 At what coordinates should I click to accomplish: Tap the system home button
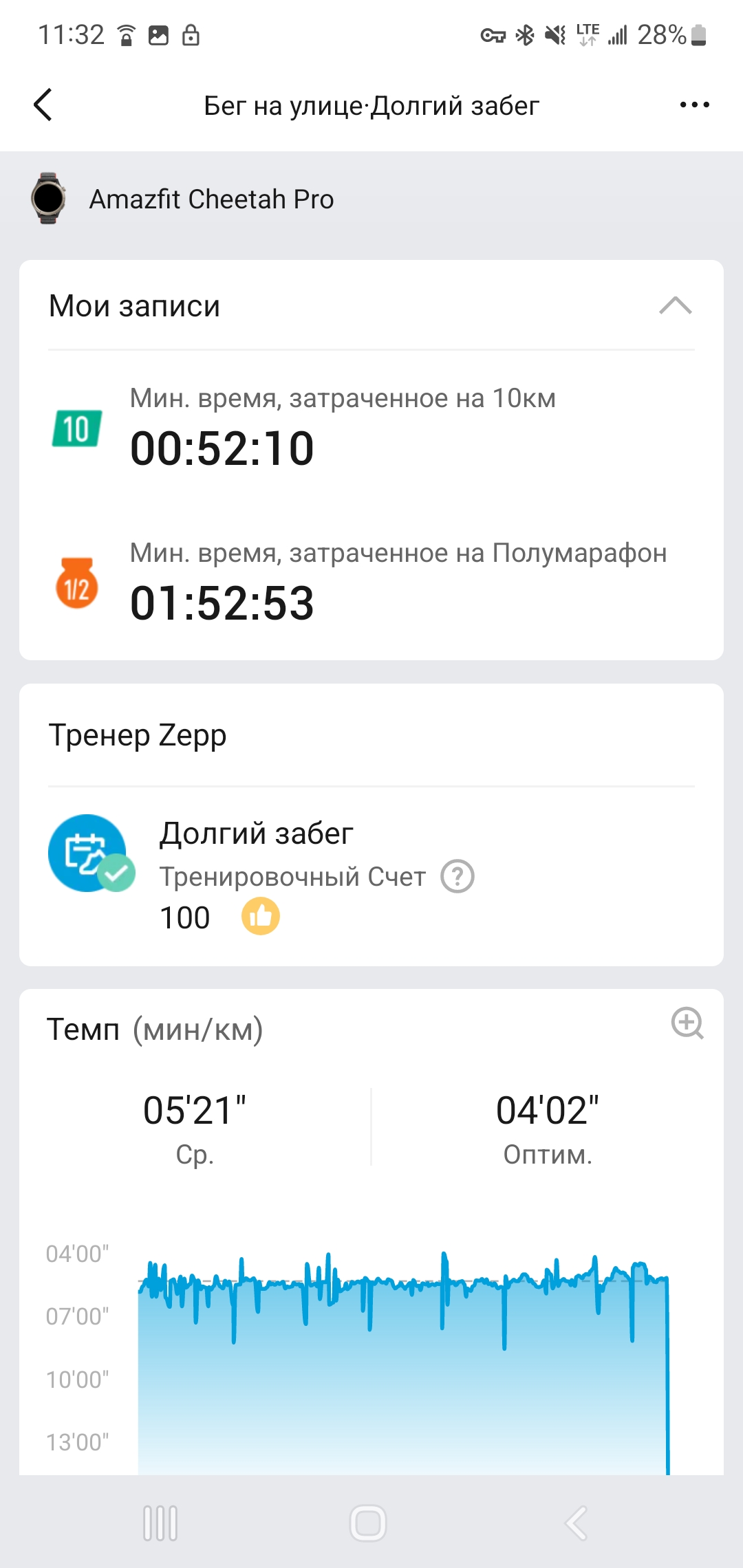pos(368,1523)
